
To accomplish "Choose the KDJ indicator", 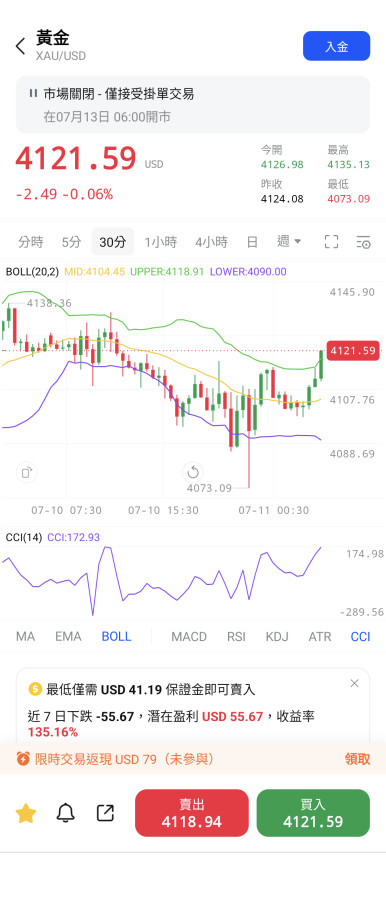I will coord(277,637).
